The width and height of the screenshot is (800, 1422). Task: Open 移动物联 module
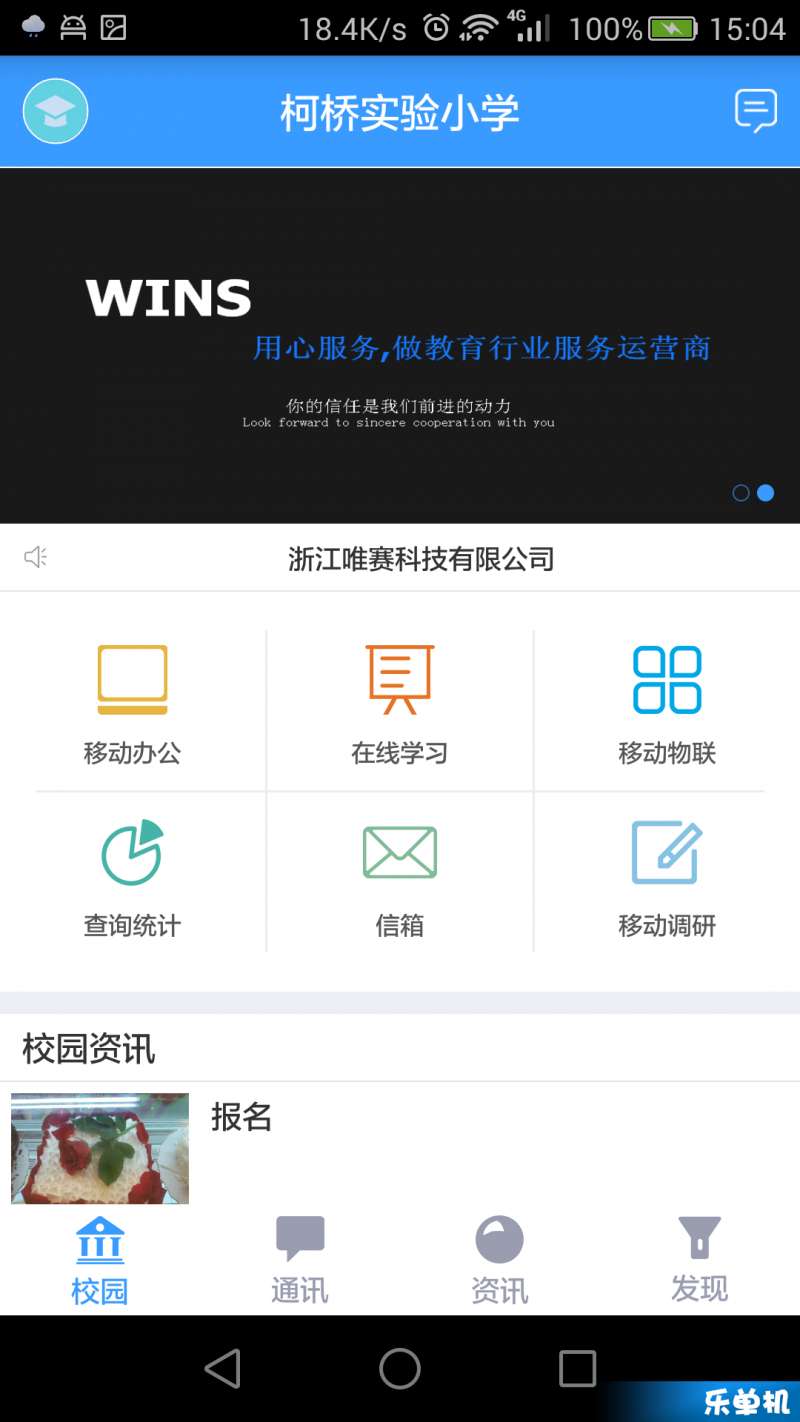click(x=667, y=705)
